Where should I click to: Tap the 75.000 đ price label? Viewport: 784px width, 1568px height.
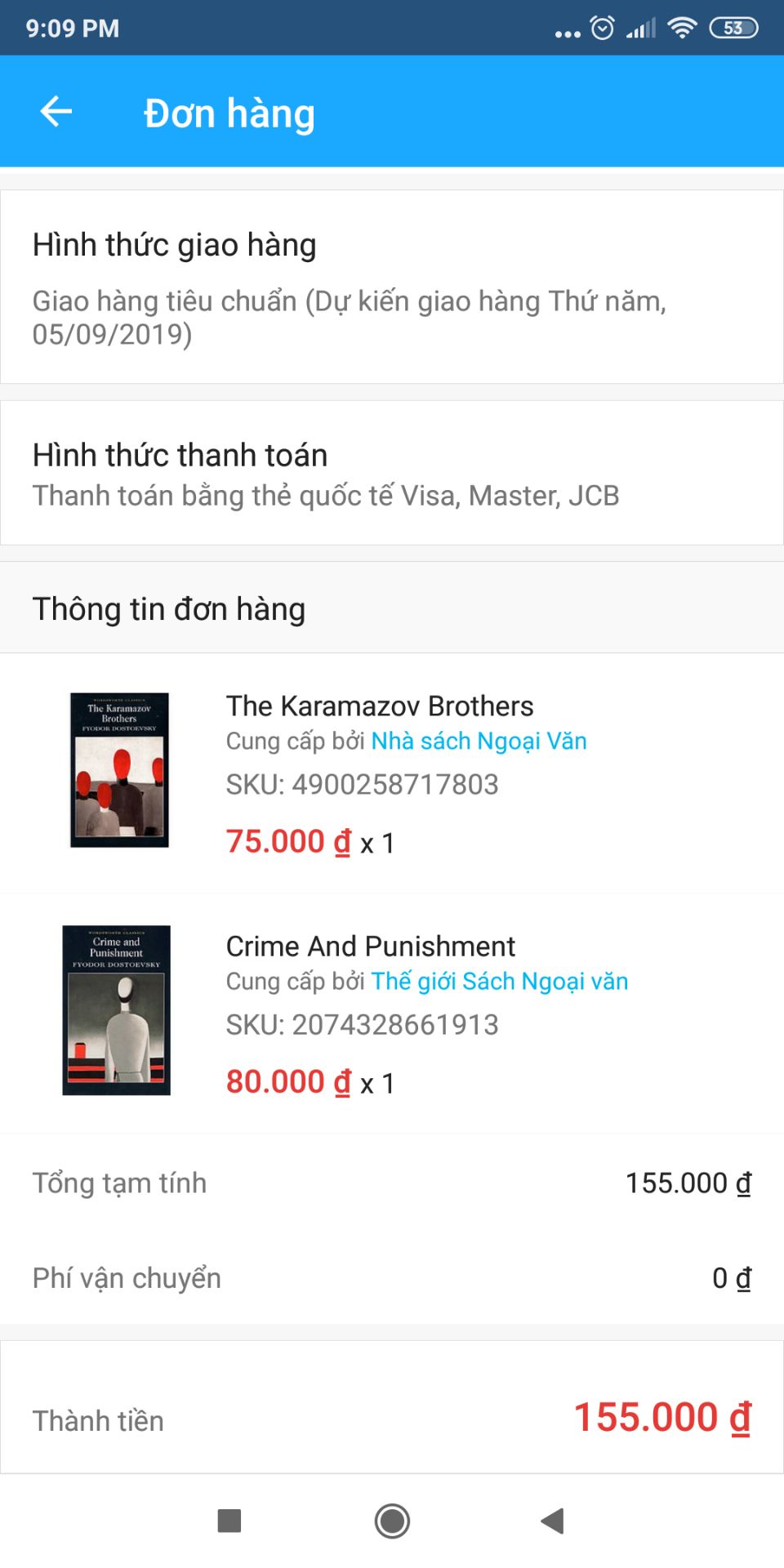tap(285, 840)
